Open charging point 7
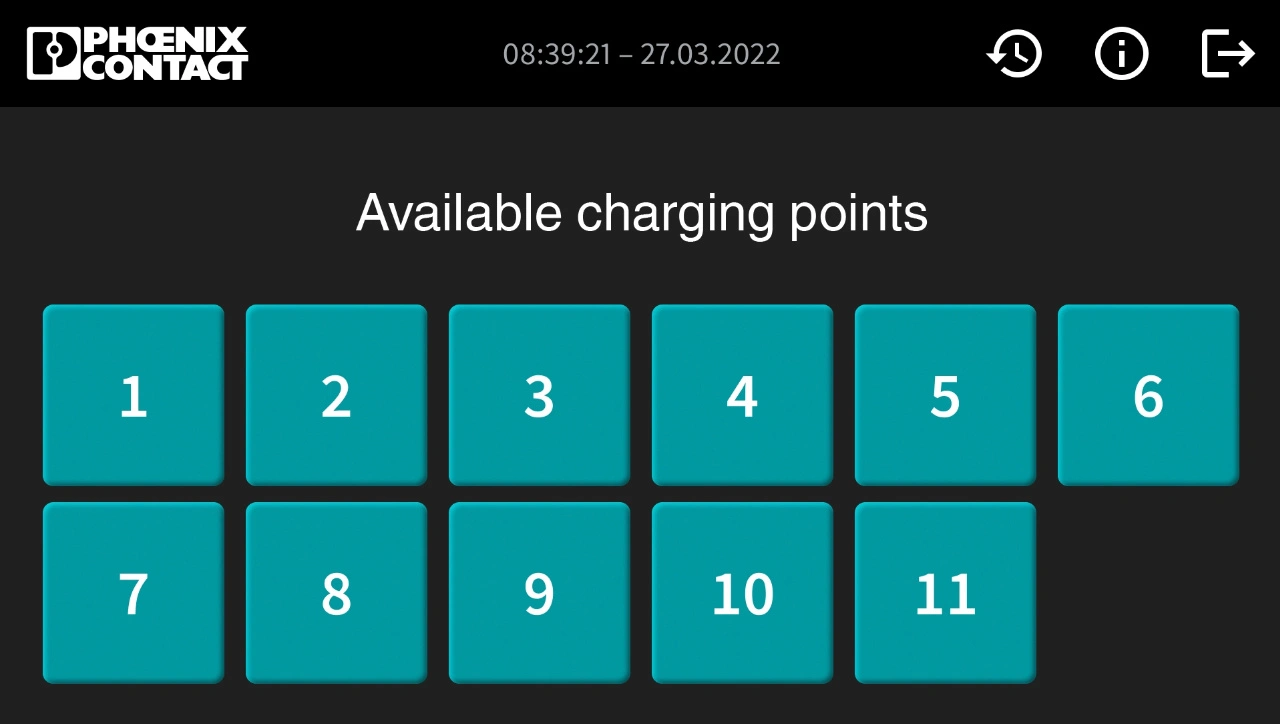The width and height of the screenshot is (1280, 724). point(133,592)
